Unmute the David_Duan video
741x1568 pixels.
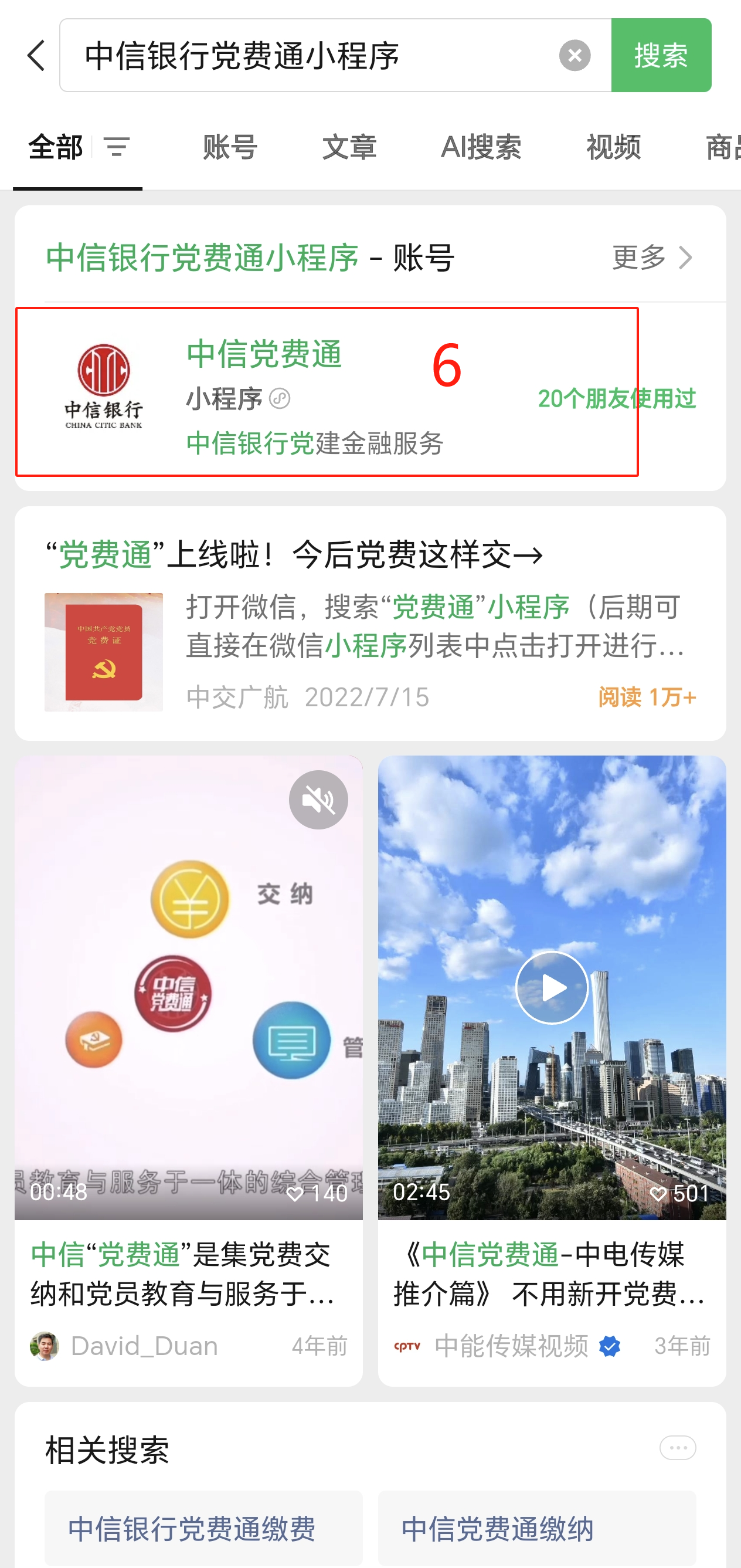318,800
